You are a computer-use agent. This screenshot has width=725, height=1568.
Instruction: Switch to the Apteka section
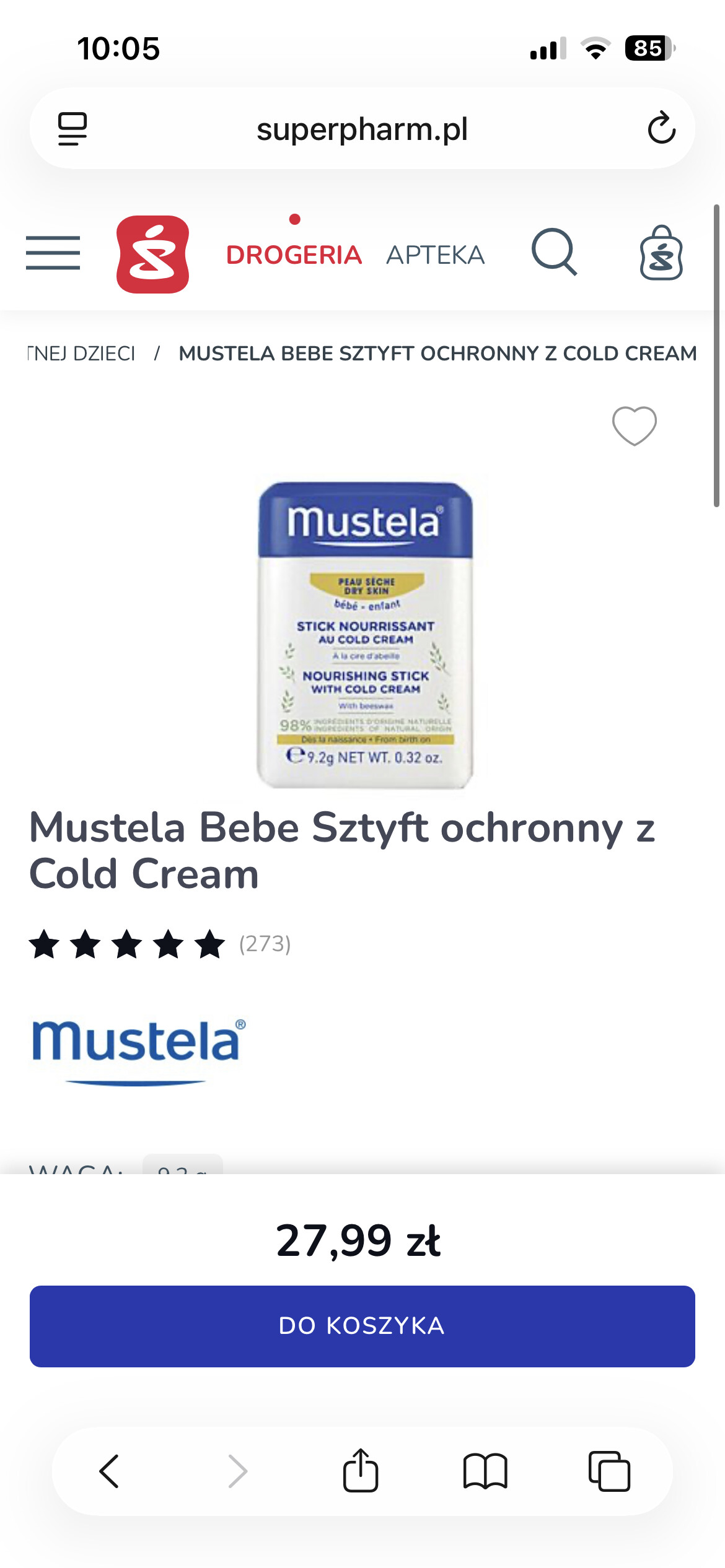tap(435, 255)
